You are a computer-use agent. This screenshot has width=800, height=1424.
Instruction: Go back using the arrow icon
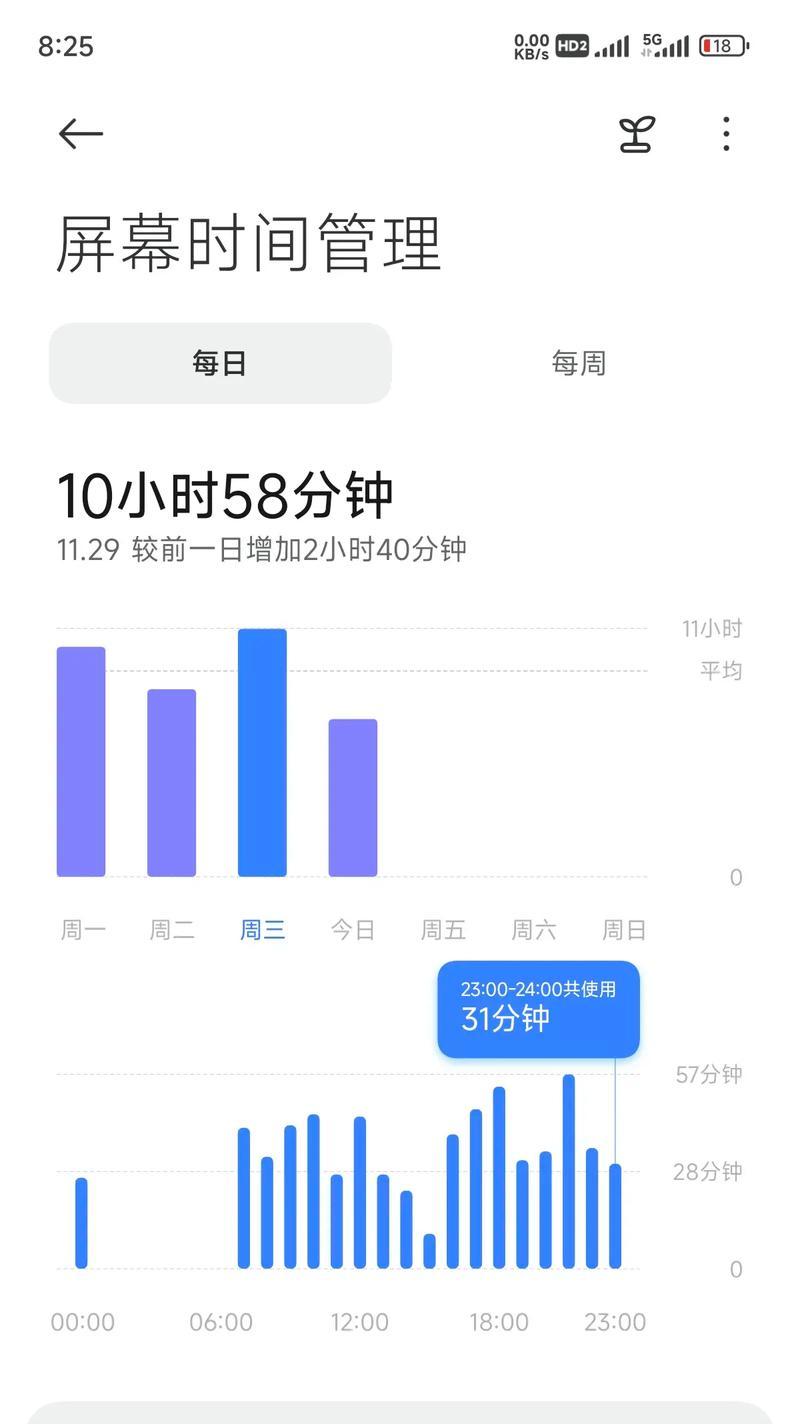80,134
